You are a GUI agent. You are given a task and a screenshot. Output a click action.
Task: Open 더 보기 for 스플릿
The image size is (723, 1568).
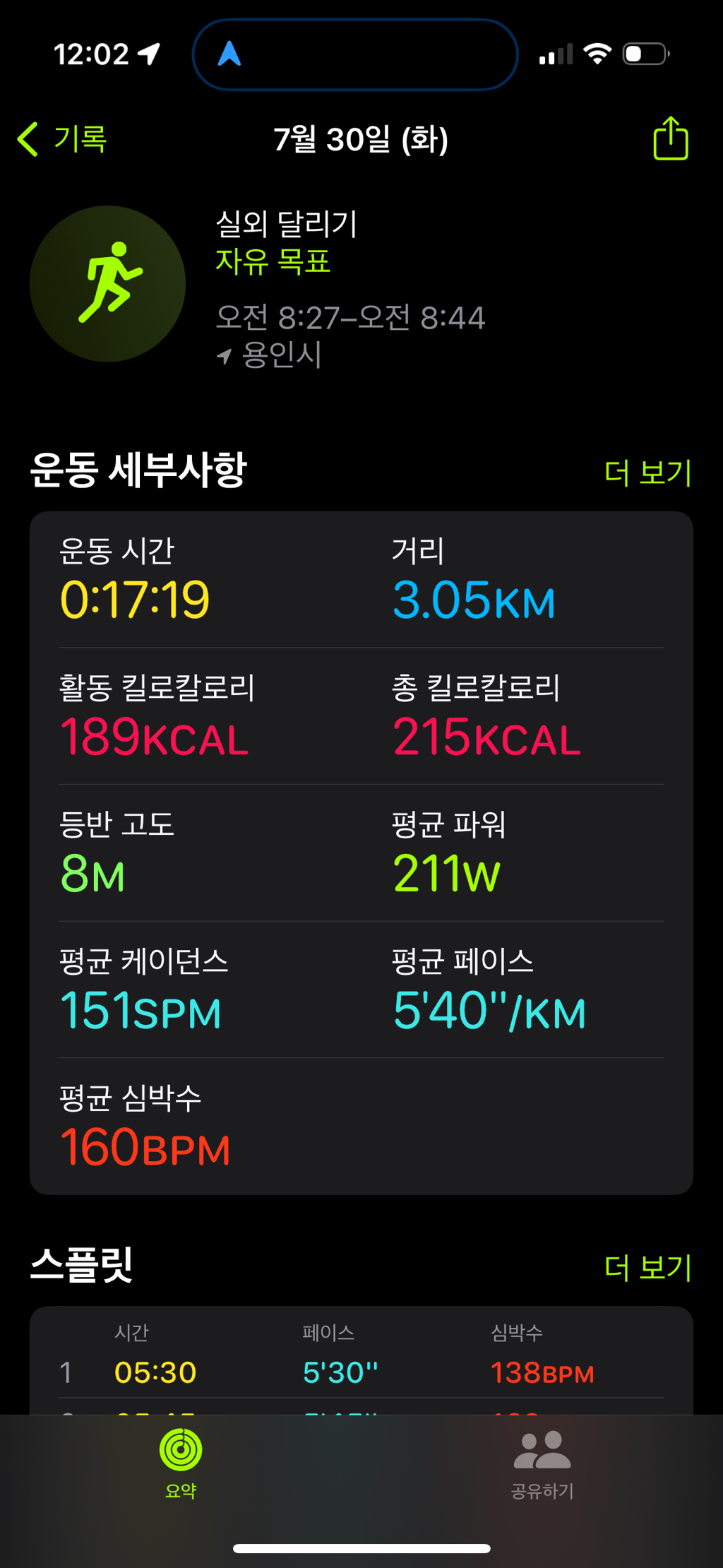click(647, 1268)
